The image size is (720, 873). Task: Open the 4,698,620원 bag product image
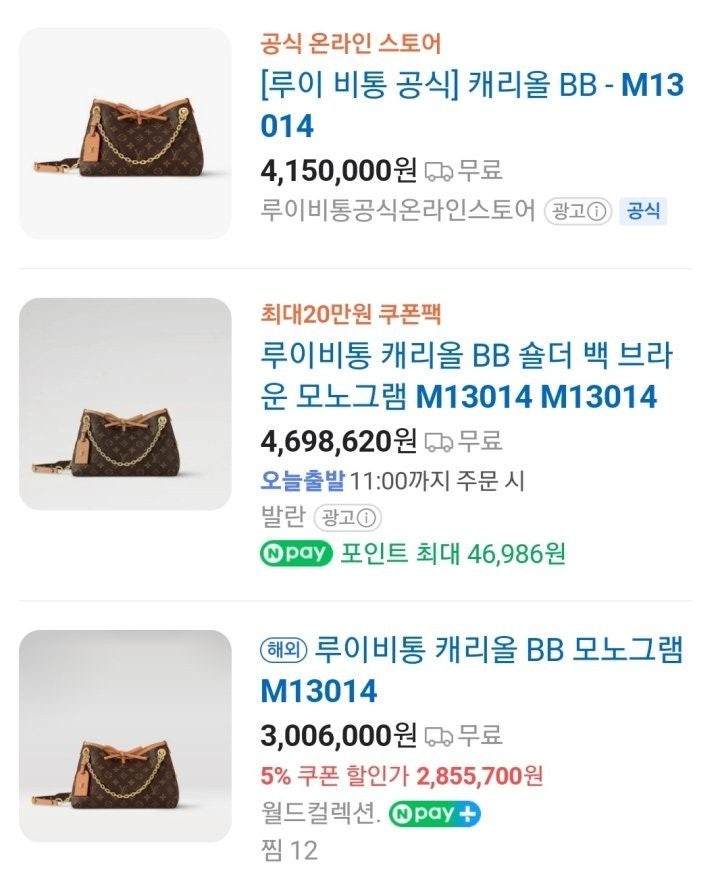[x=125, y=404]
